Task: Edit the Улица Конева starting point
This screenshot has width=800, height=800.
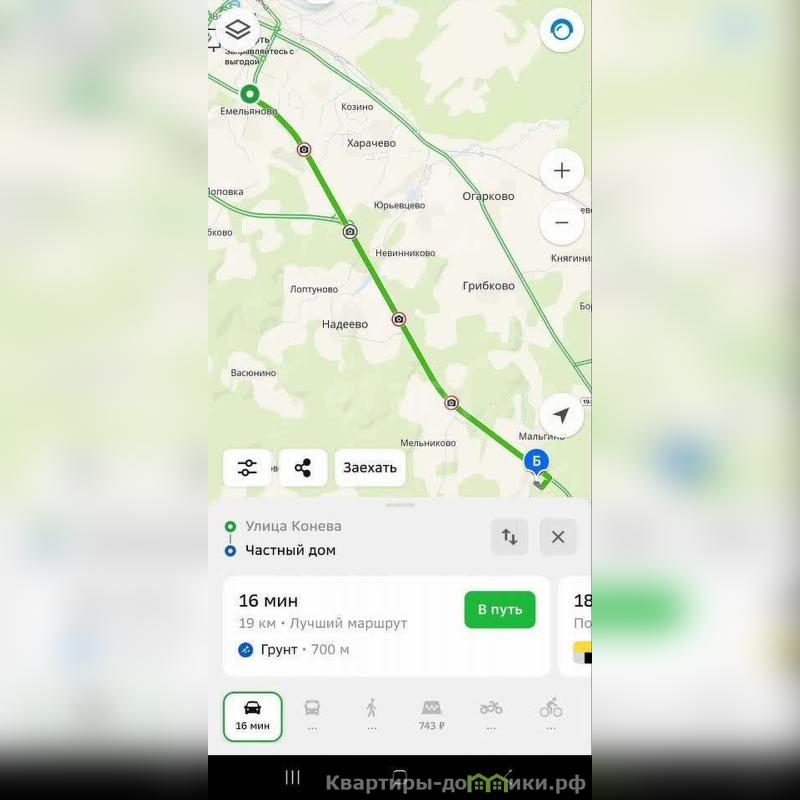Action: (293, 526)
